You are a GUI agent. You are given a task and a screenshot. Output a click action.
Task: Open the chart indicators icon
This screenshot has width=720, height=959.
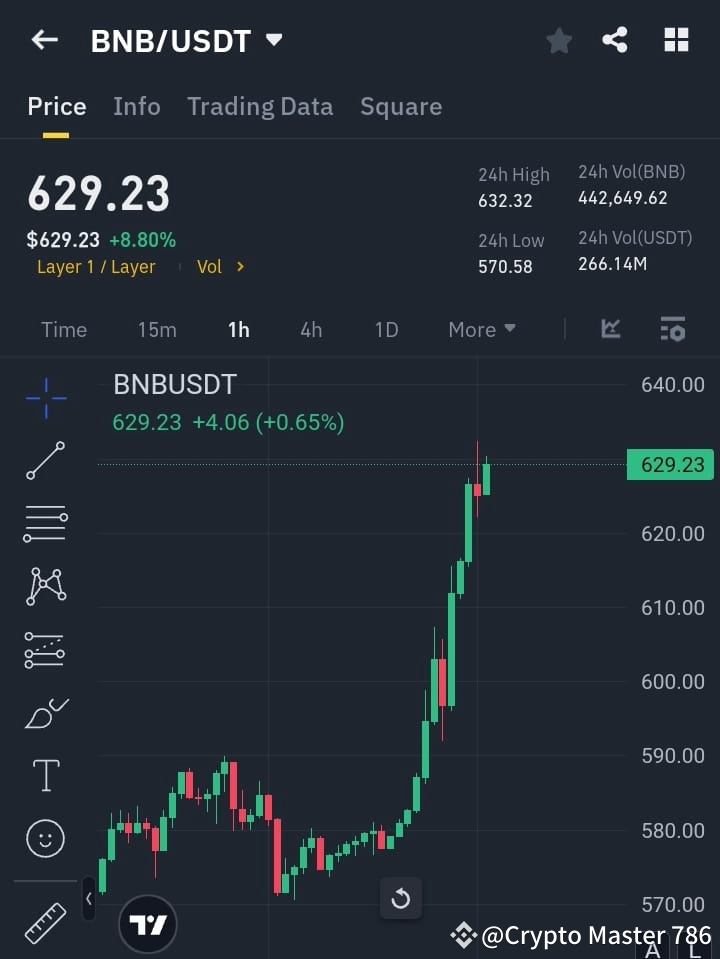tap(610, 329)
